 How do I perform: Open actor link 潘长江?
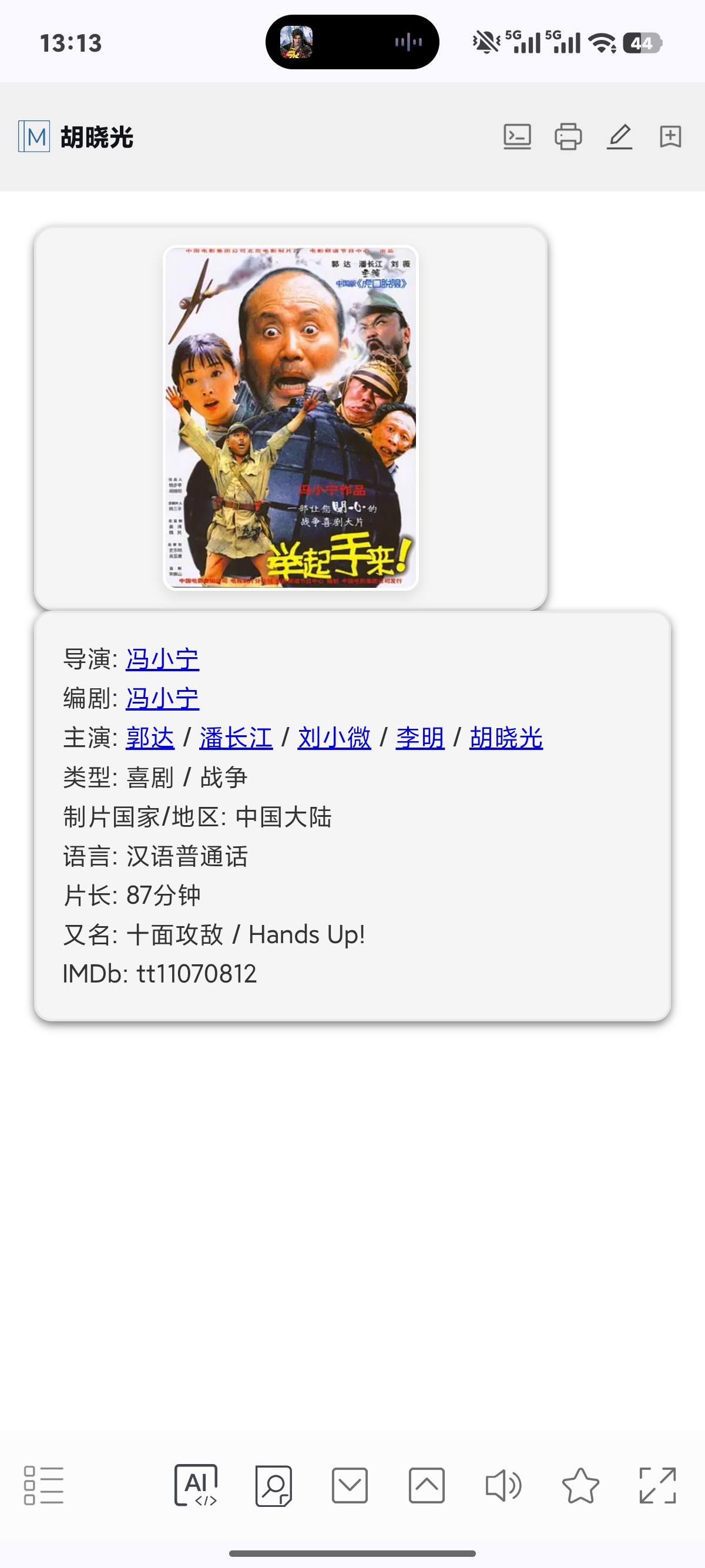point(236,738)
